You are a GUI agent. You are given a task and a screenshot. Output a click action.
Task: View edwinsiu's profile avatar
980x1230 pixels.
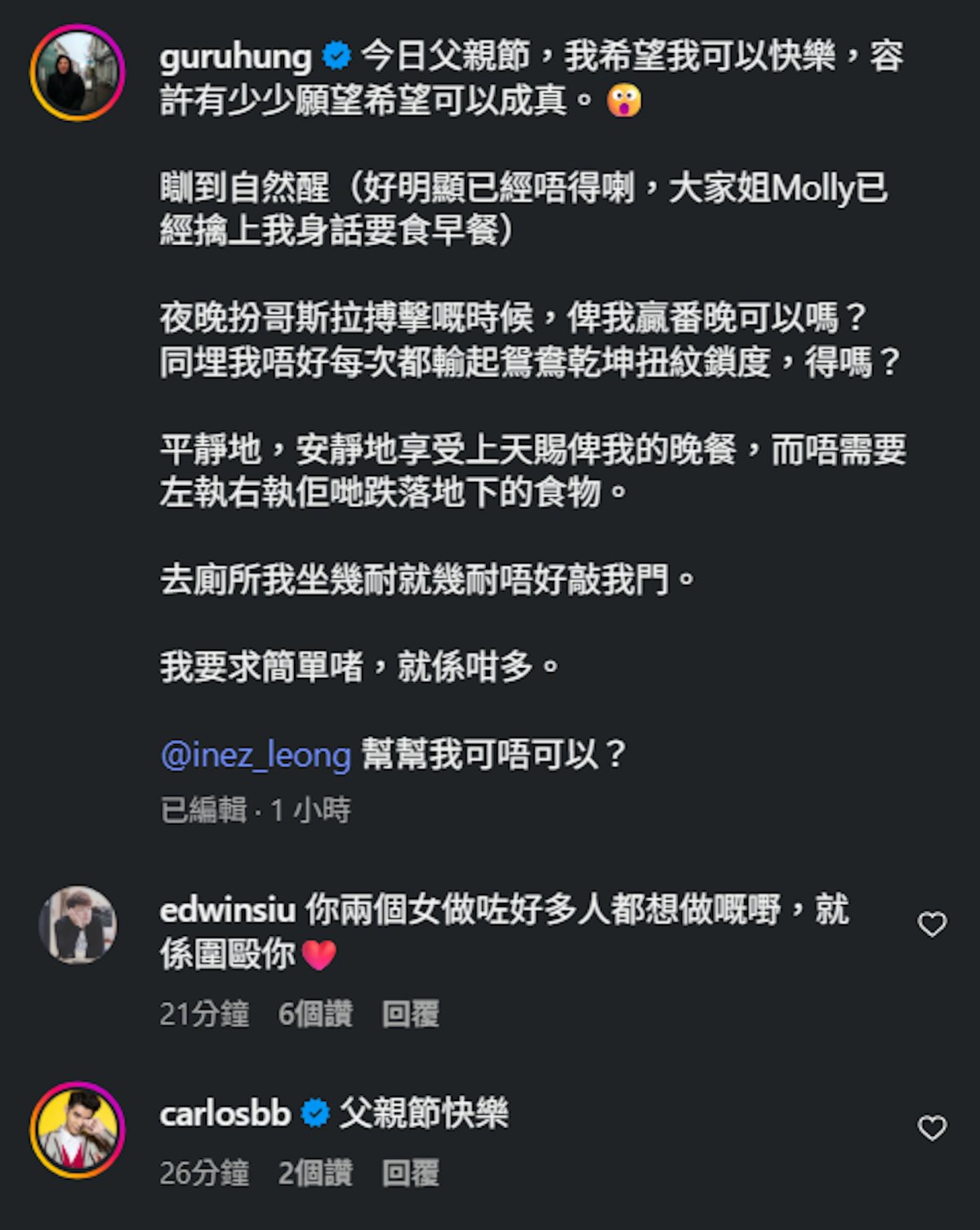coord(78,925)
